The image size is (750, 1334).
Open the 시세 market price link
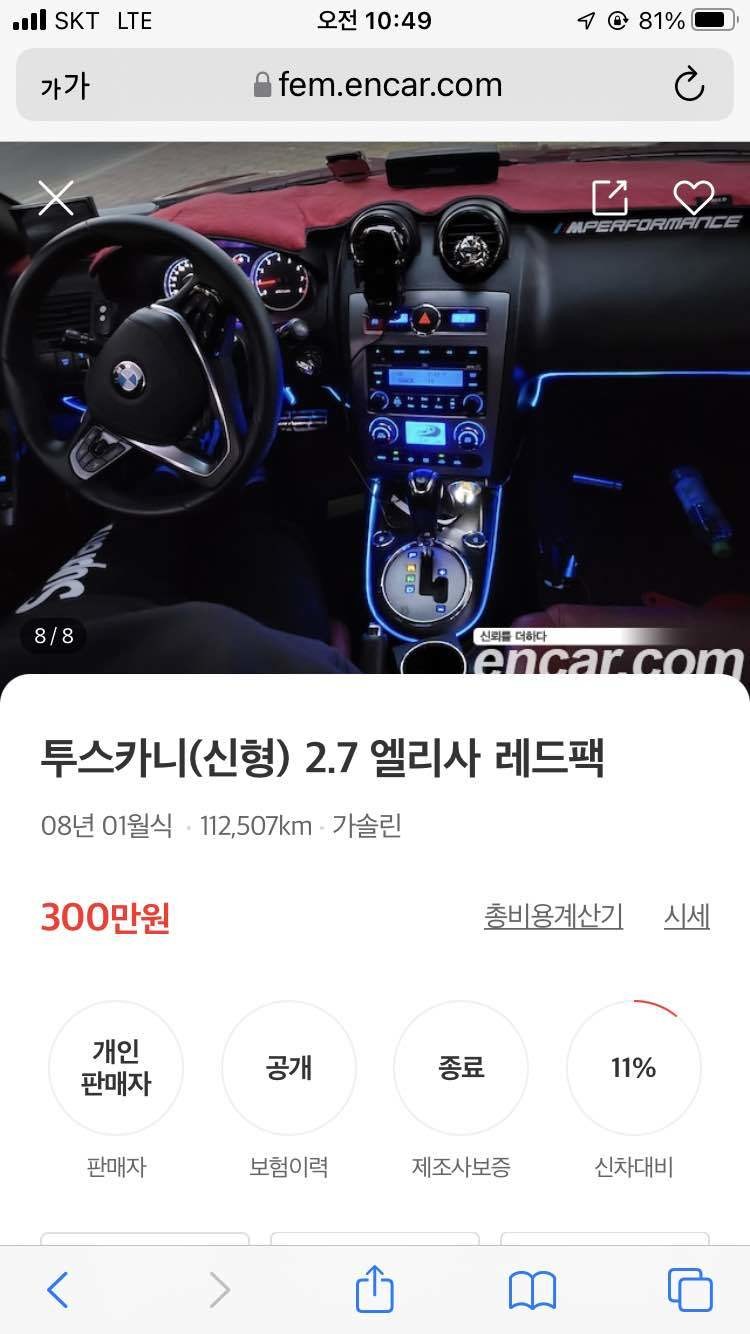tap(689, 915)
